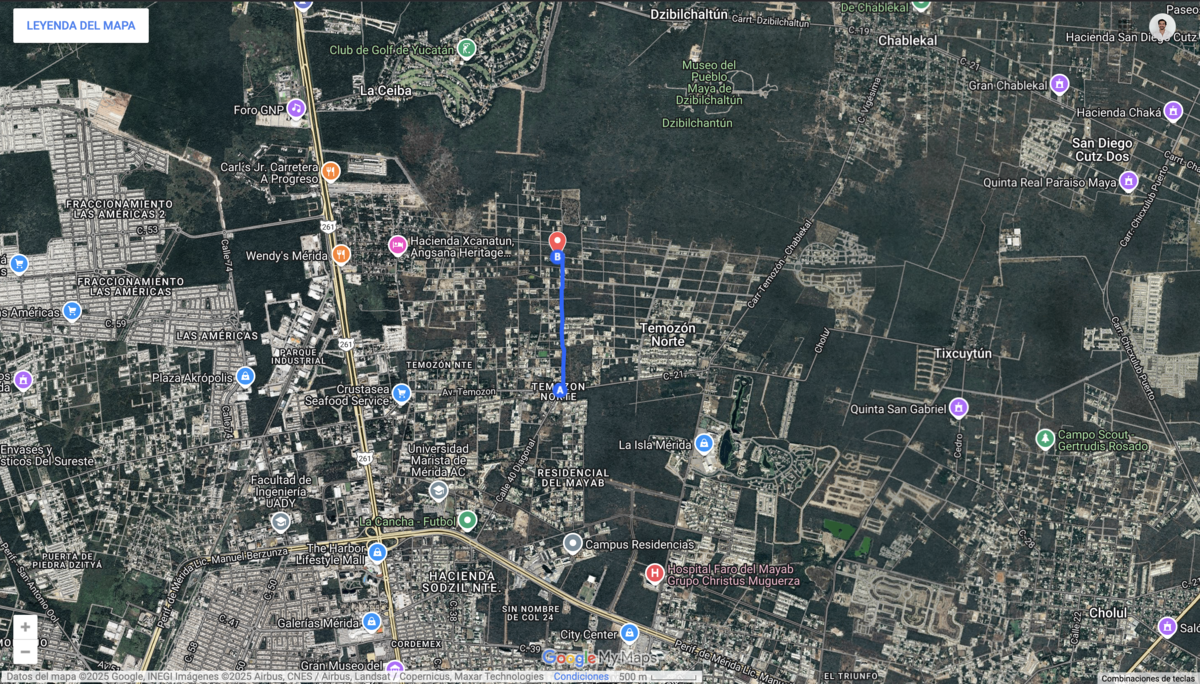This screenshot has width=1200, height=684.
Task: Select the City Center shopping marker
Action: point(629,634)
